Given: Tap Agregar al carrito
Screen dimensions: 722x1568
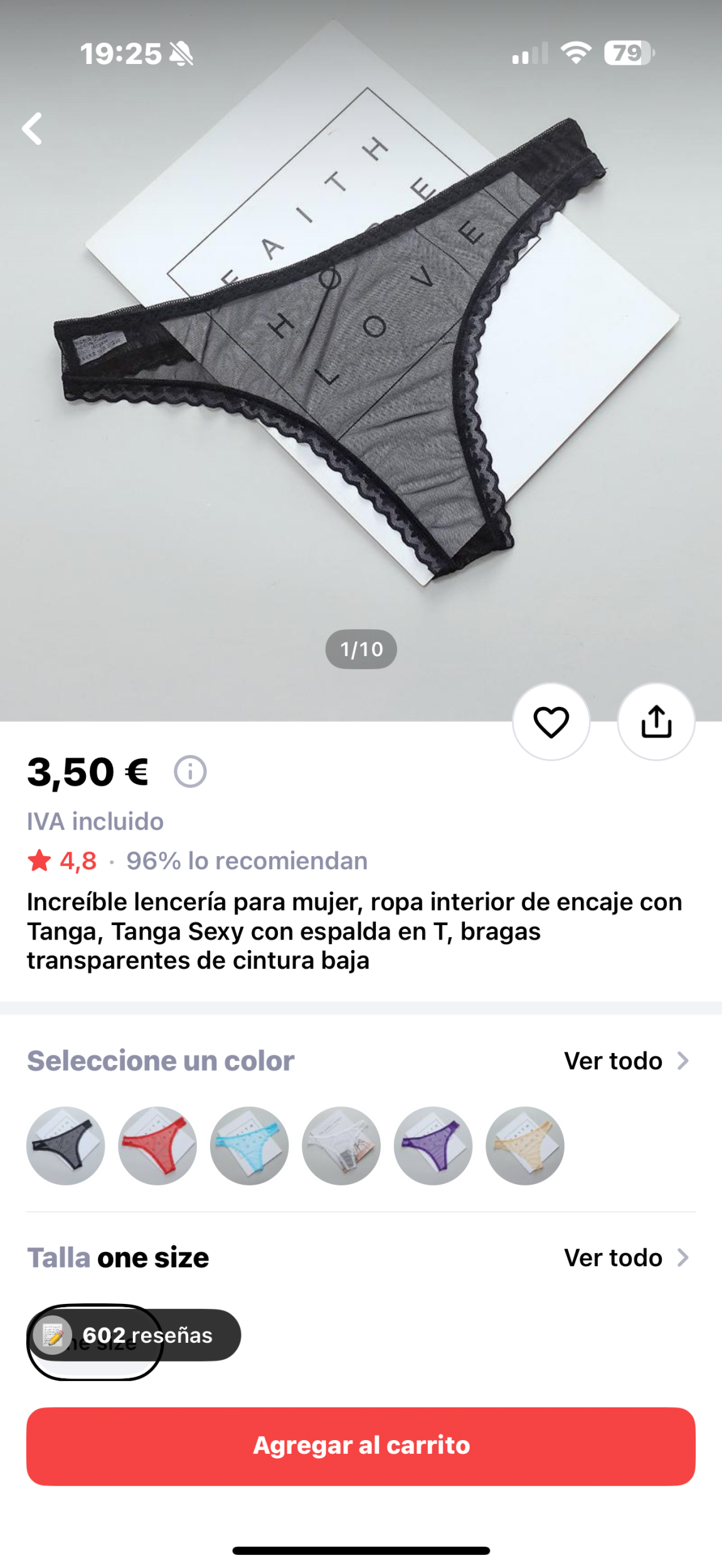Looking at the screenshot, I should tap(361, 1445).
